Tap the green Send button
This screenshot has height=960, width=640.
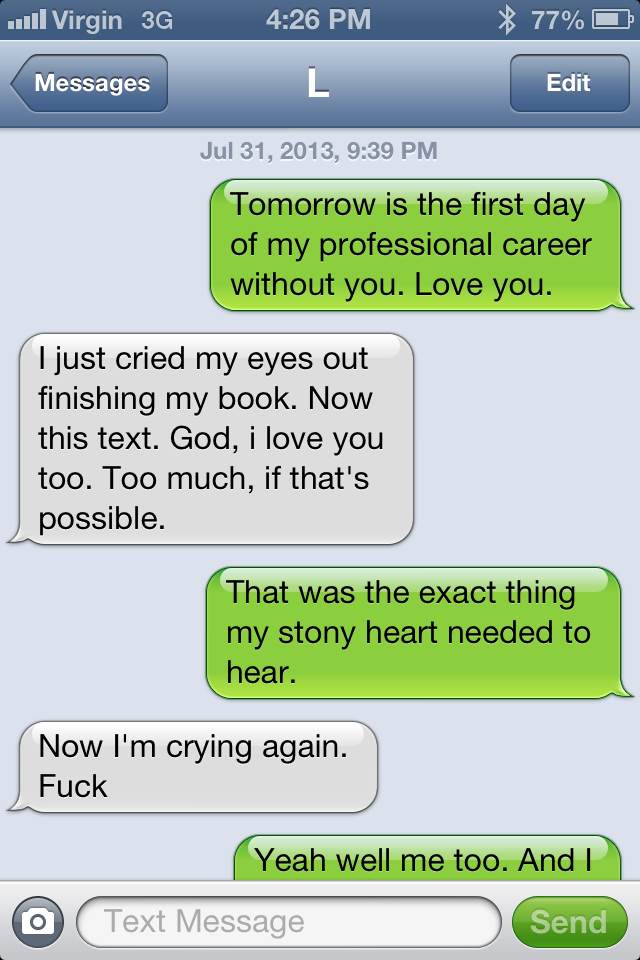pos(568,921)
